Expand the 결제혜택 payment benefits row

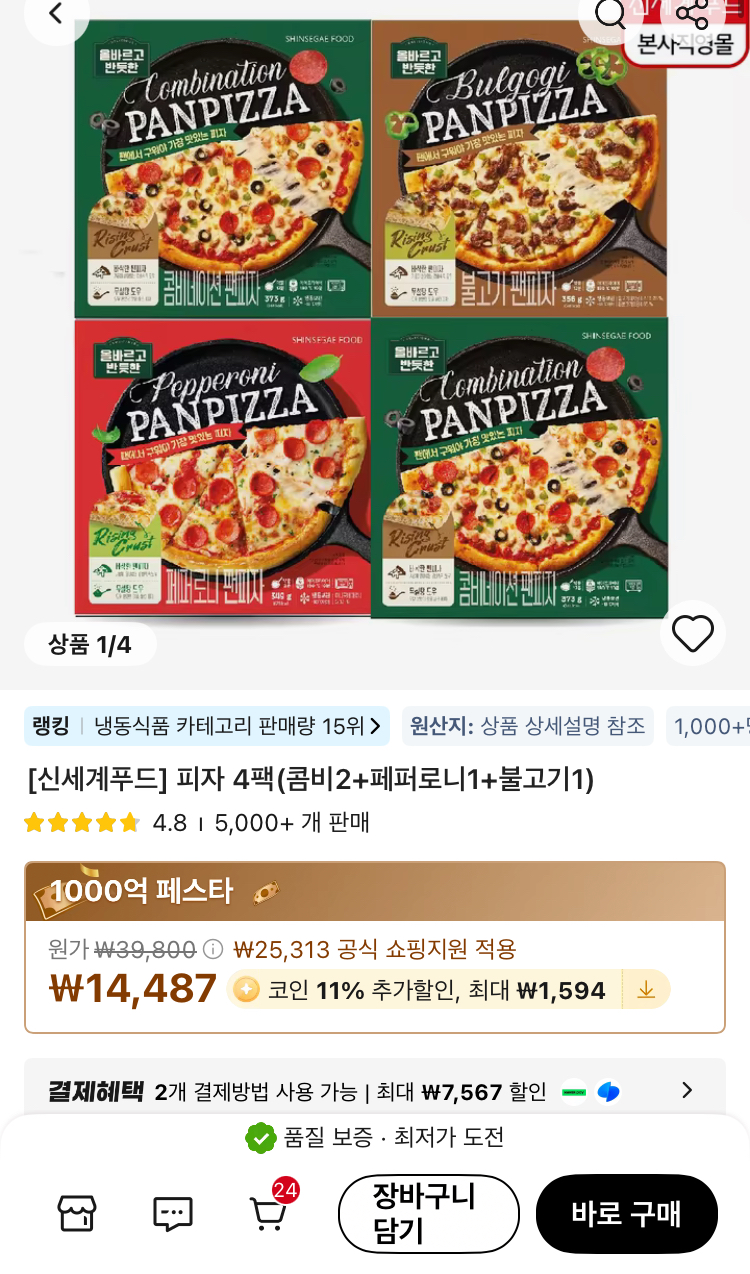coord(686,1091)
